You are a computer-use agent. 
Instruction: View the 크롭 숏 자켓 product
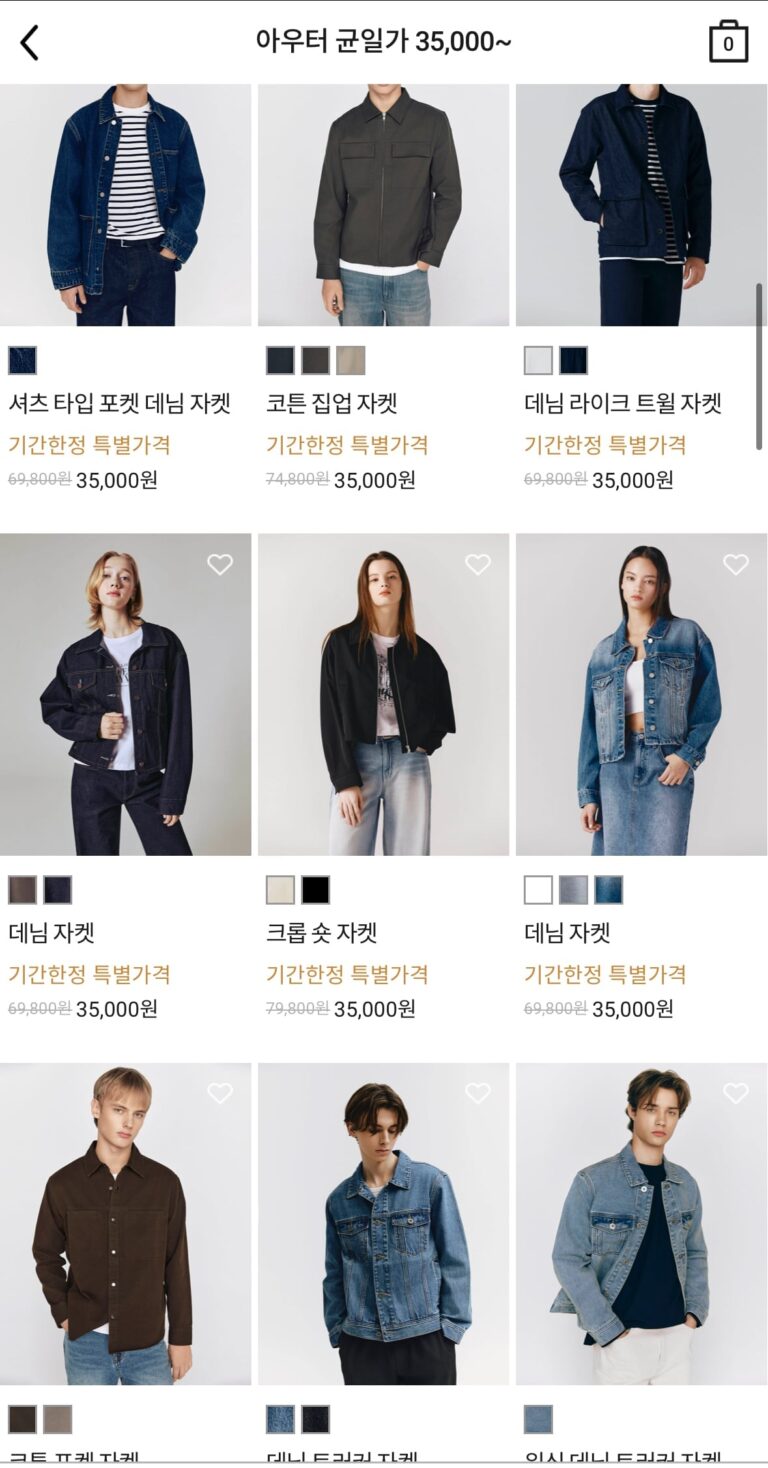click(383, 695)
